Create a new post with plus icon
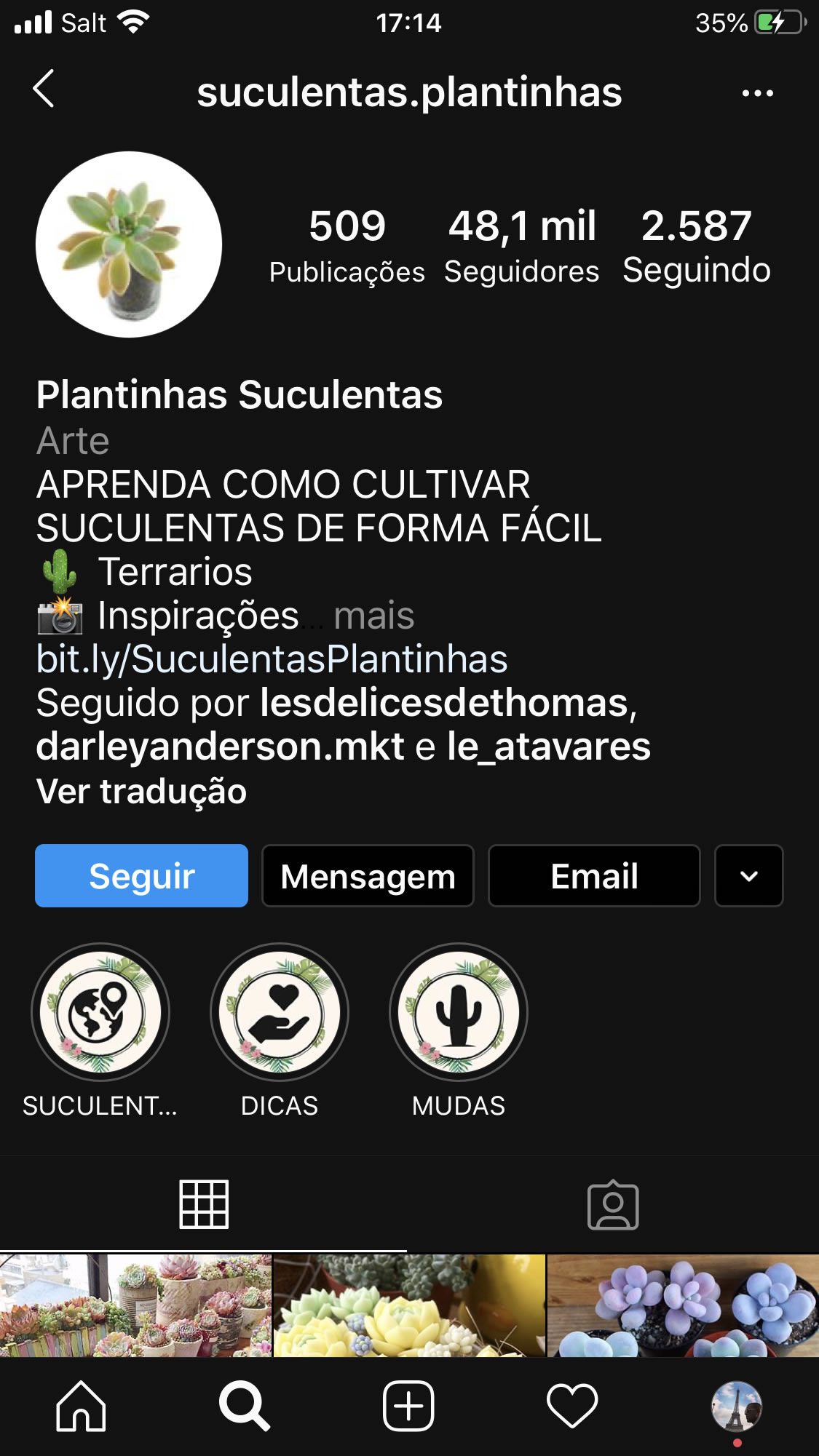Viewport: 819px width, 1456px height. coord(408,1406)
